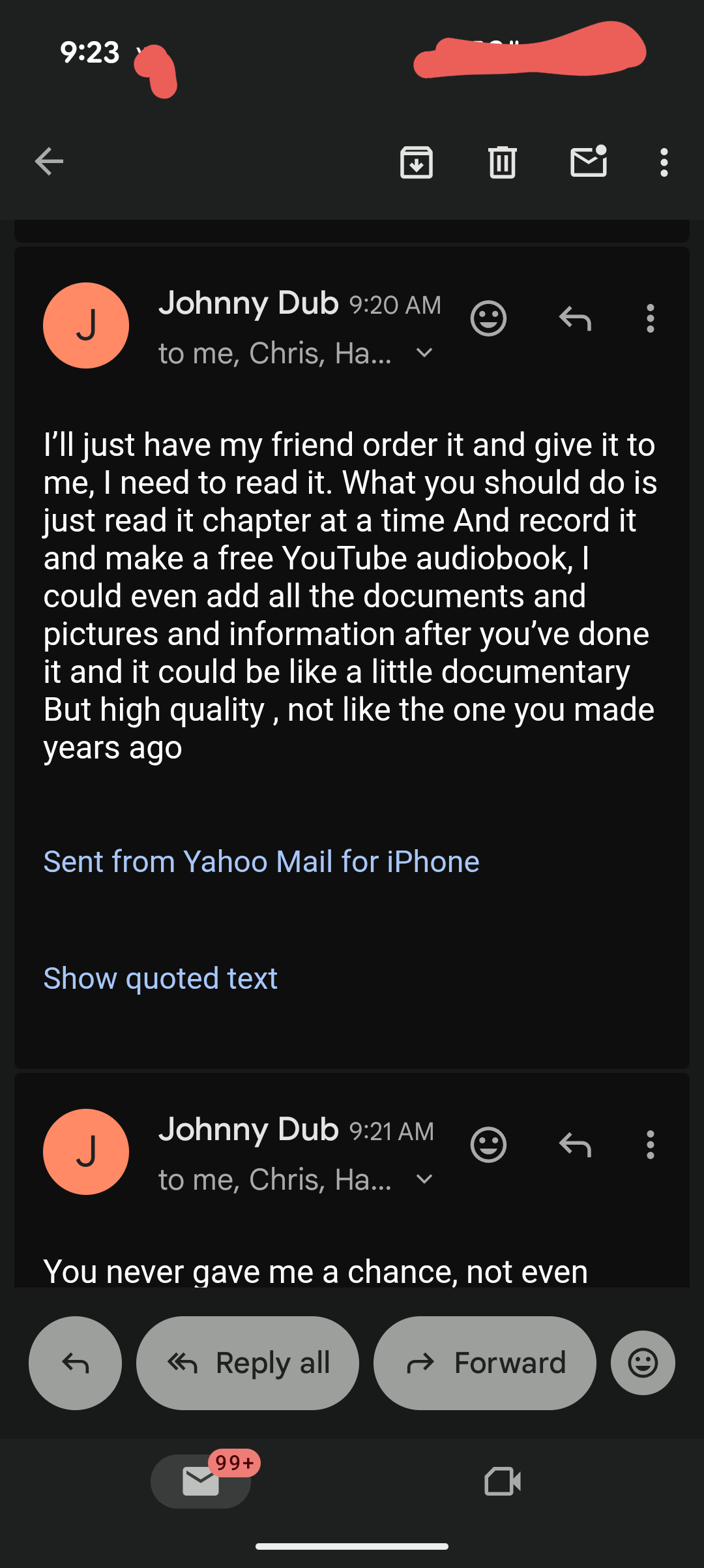Expand recipient details of the 9:21 AM message
This screenshot has width=704, height=1568.
click(x=424, y=1179)
